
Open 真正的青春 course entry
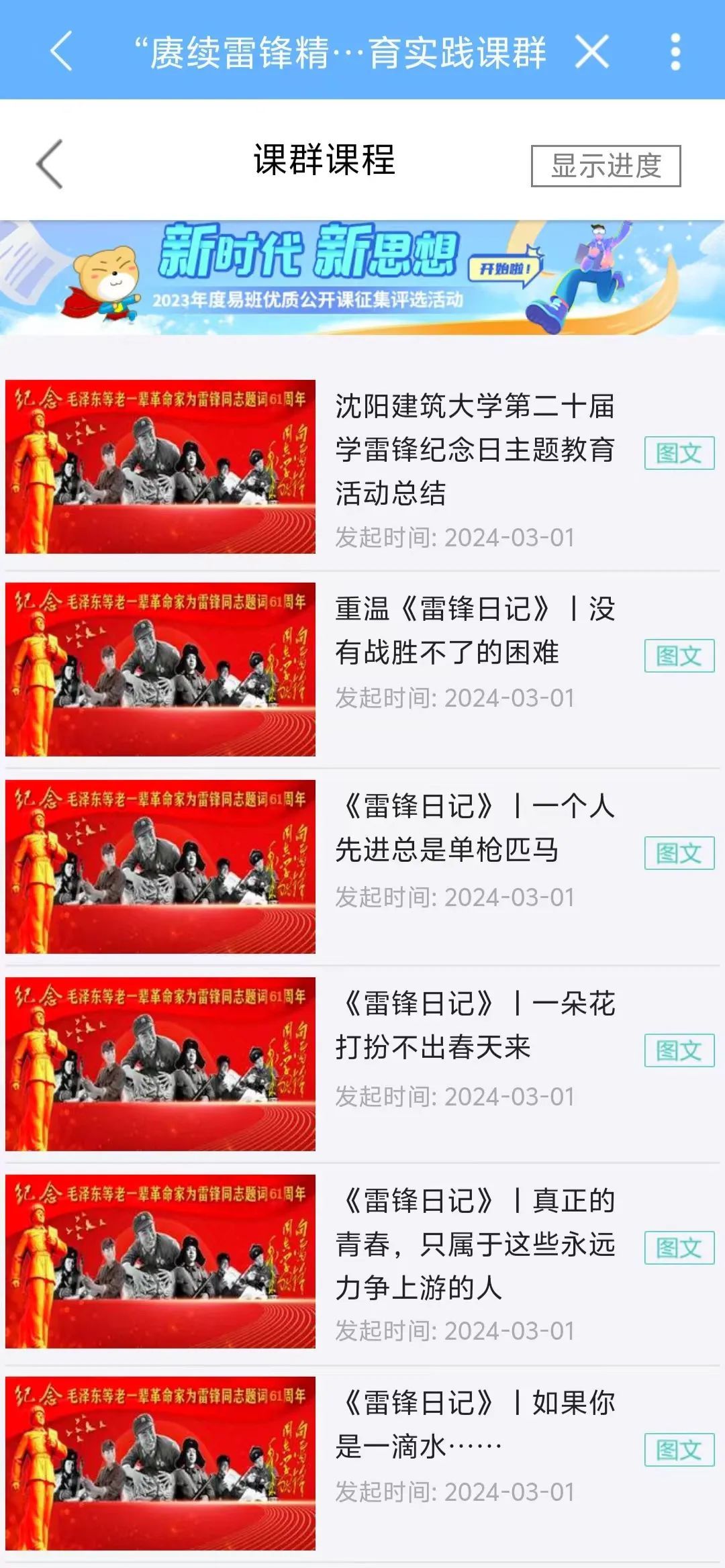(474, 1243)
